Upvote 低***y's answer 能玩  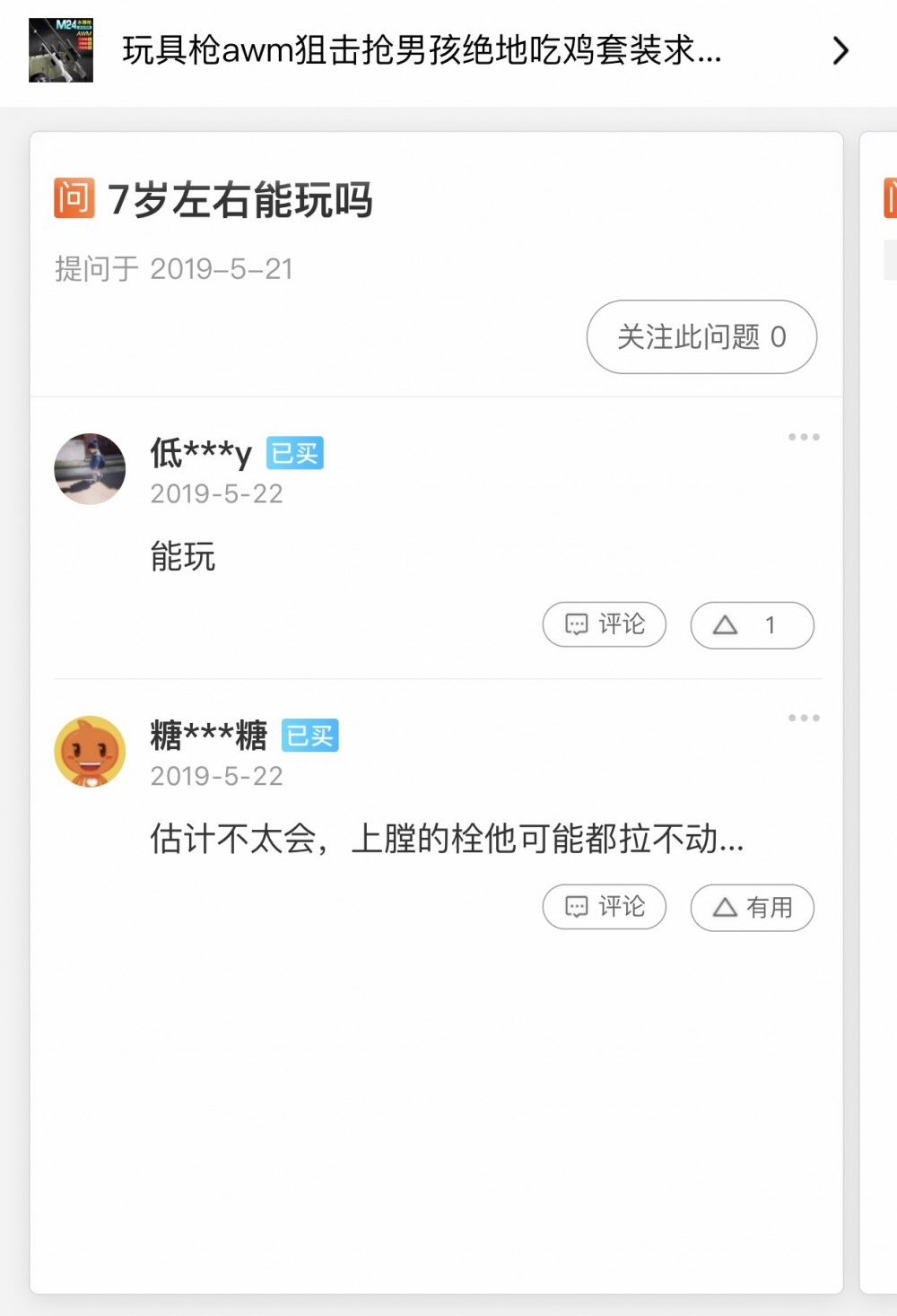click(752, 625)
